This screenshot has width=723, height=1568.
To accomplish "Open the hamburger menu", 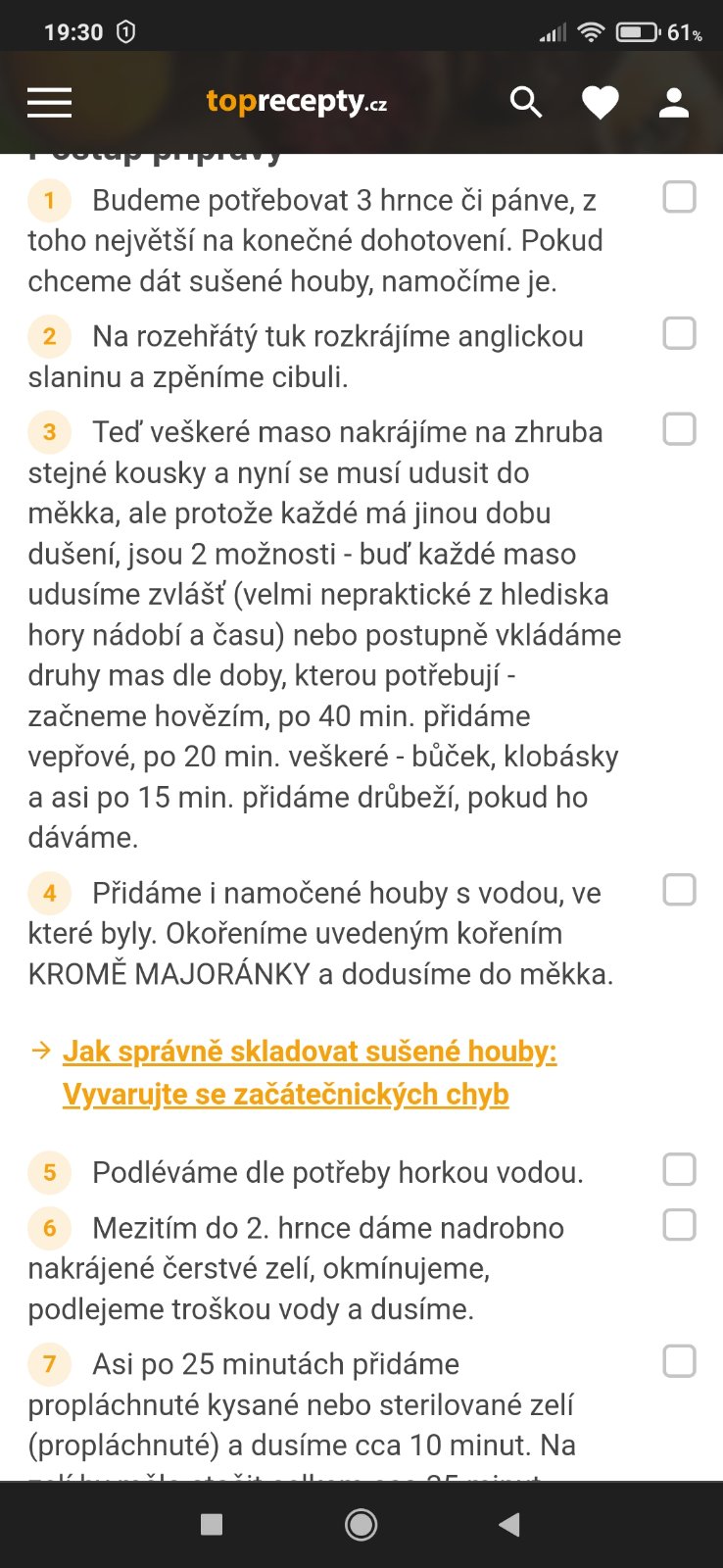I will [49, 102].
